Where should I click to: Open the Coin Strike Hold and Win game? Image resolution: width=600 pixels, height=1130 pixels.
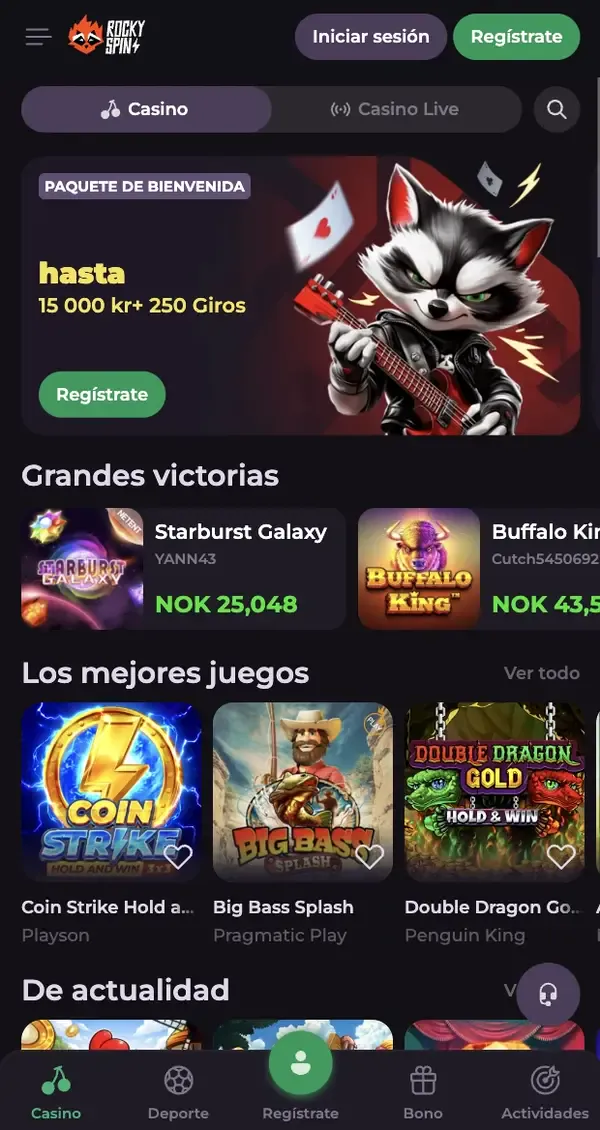coord(111,790)
